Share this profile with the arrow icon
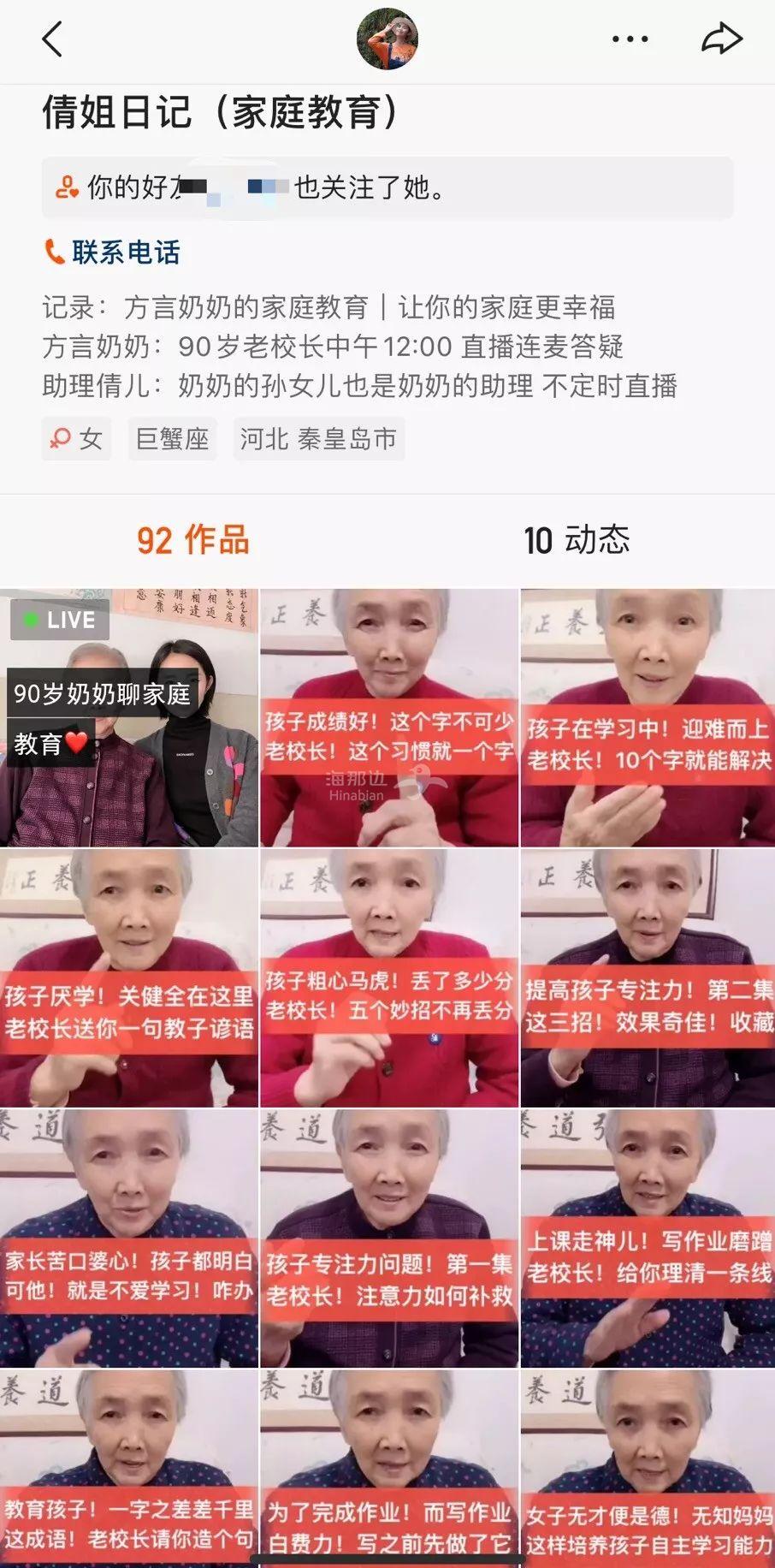Viewport: 775px width, 1568px height. click(x=721, y=39)
